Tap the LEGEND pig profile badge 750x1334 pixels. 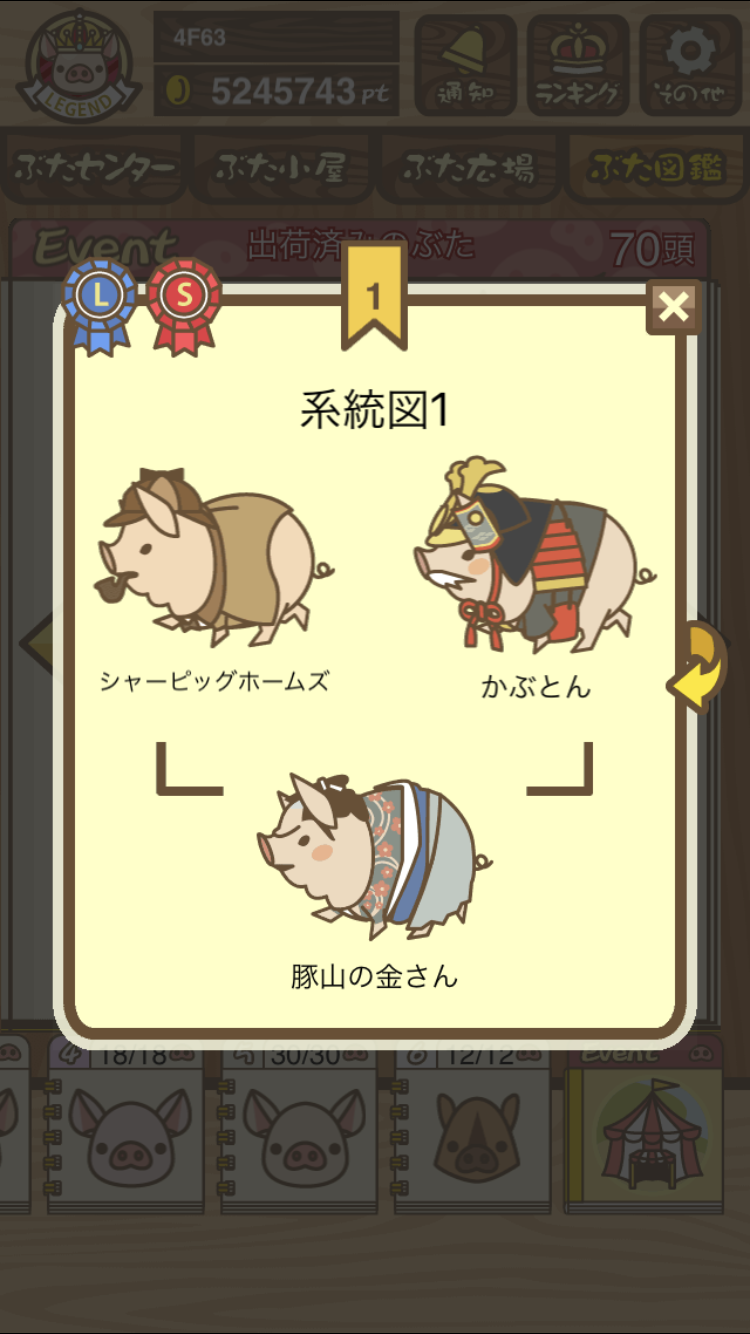[x=81, y=66]
